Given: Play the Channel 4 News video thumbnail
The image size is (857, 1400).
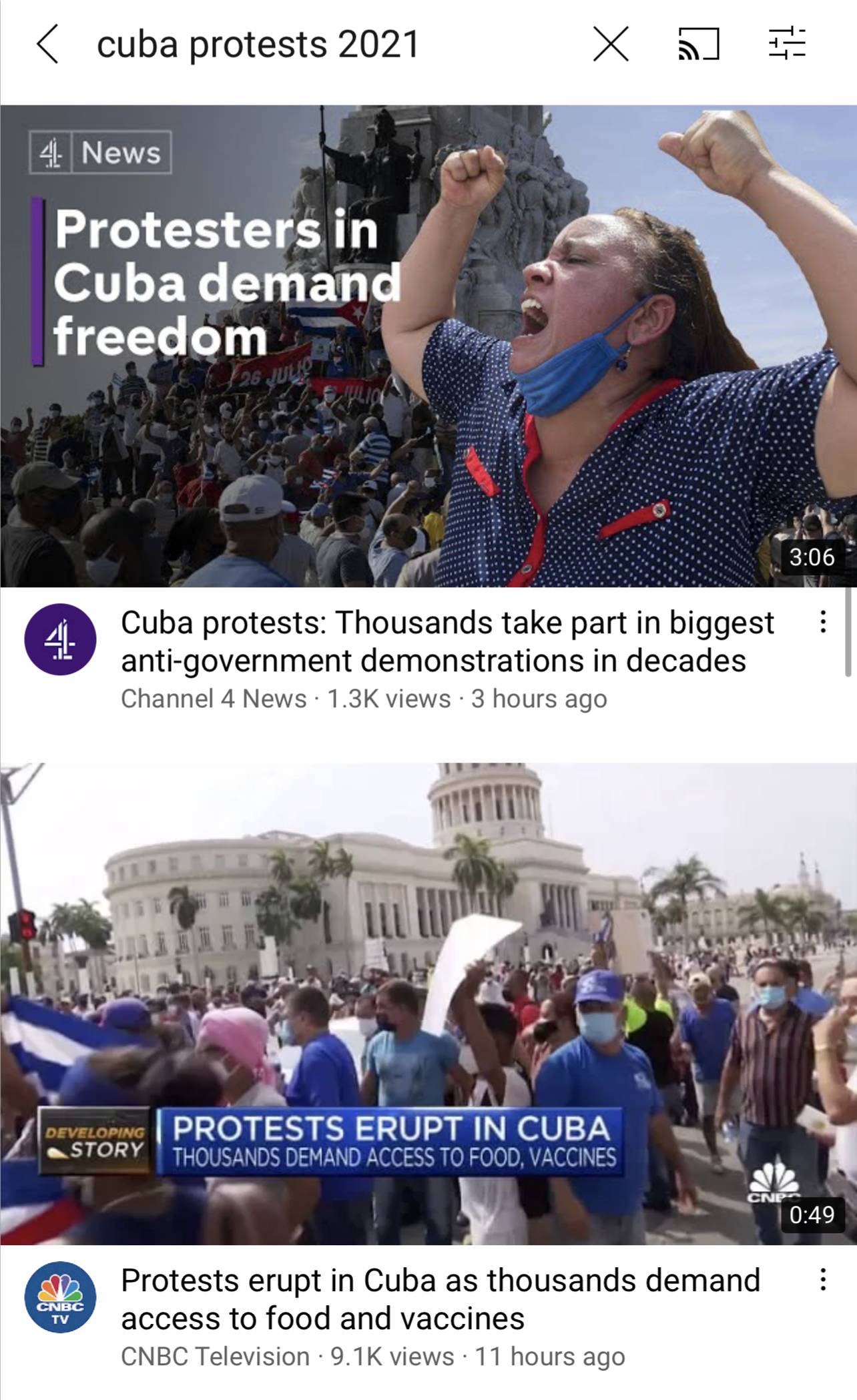Looking at the screenshot, I should (429, 346).
